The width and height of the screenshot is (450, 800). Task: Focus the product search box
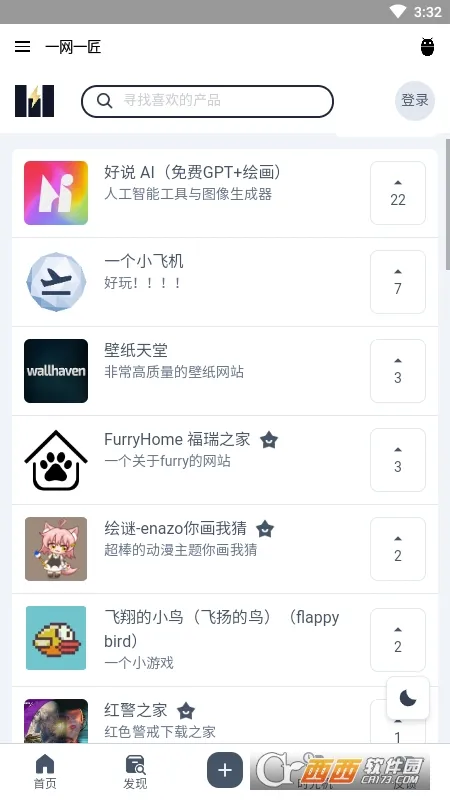pos(207,101)
